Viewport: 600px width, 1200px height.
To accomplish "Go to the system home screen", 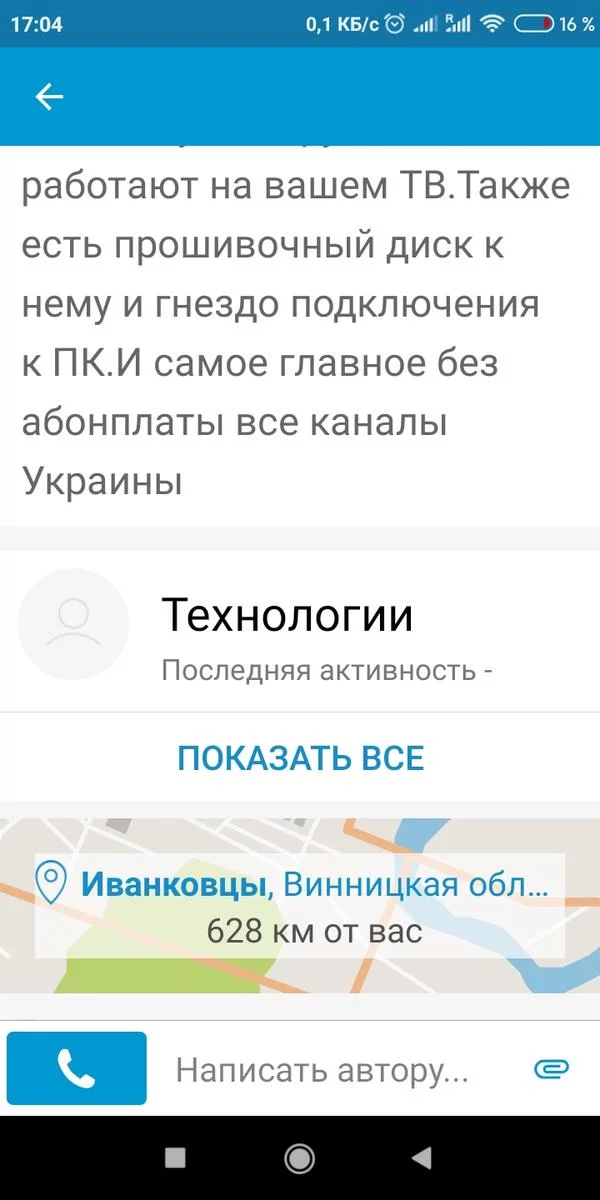I will pos(299,1158).
